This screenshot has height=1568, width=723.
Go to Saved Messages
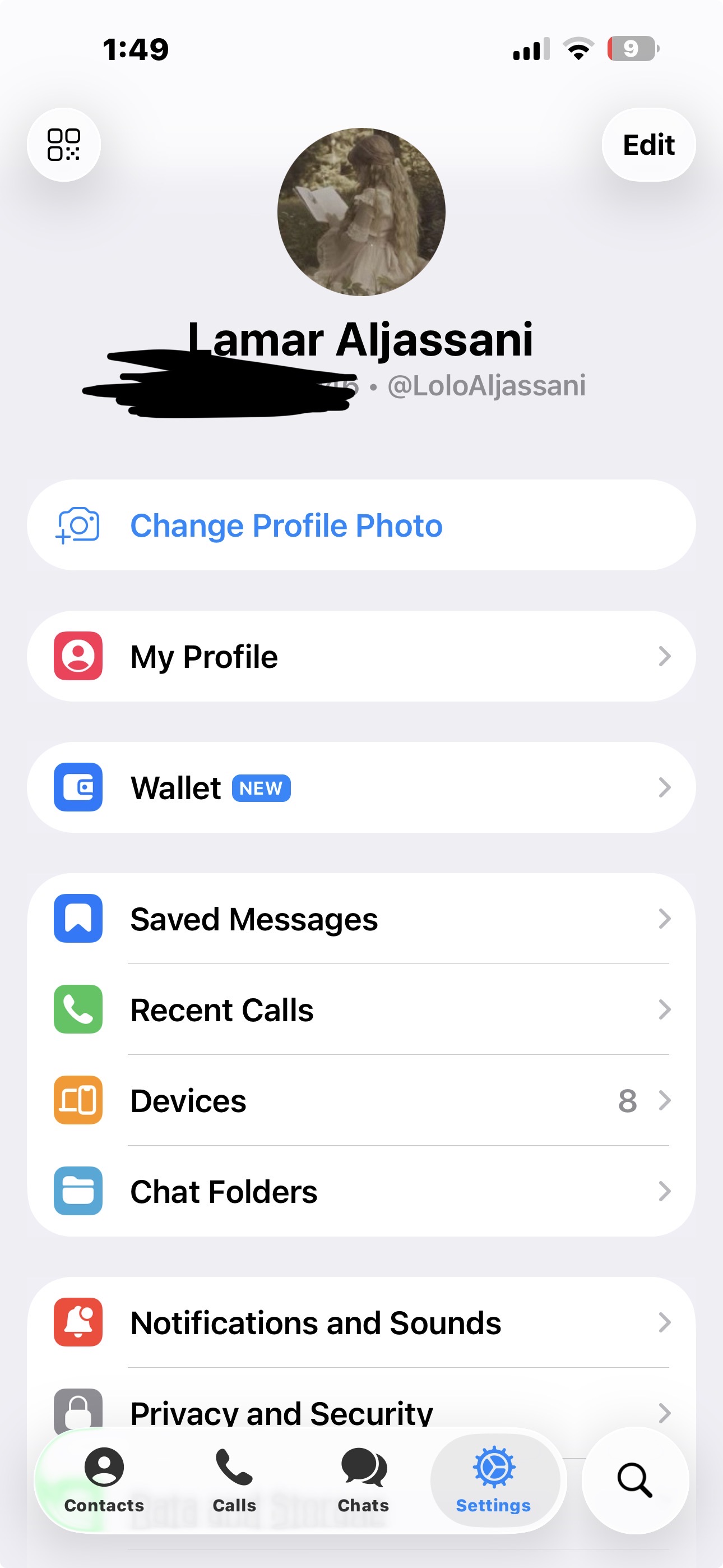[x=361, y=919]
